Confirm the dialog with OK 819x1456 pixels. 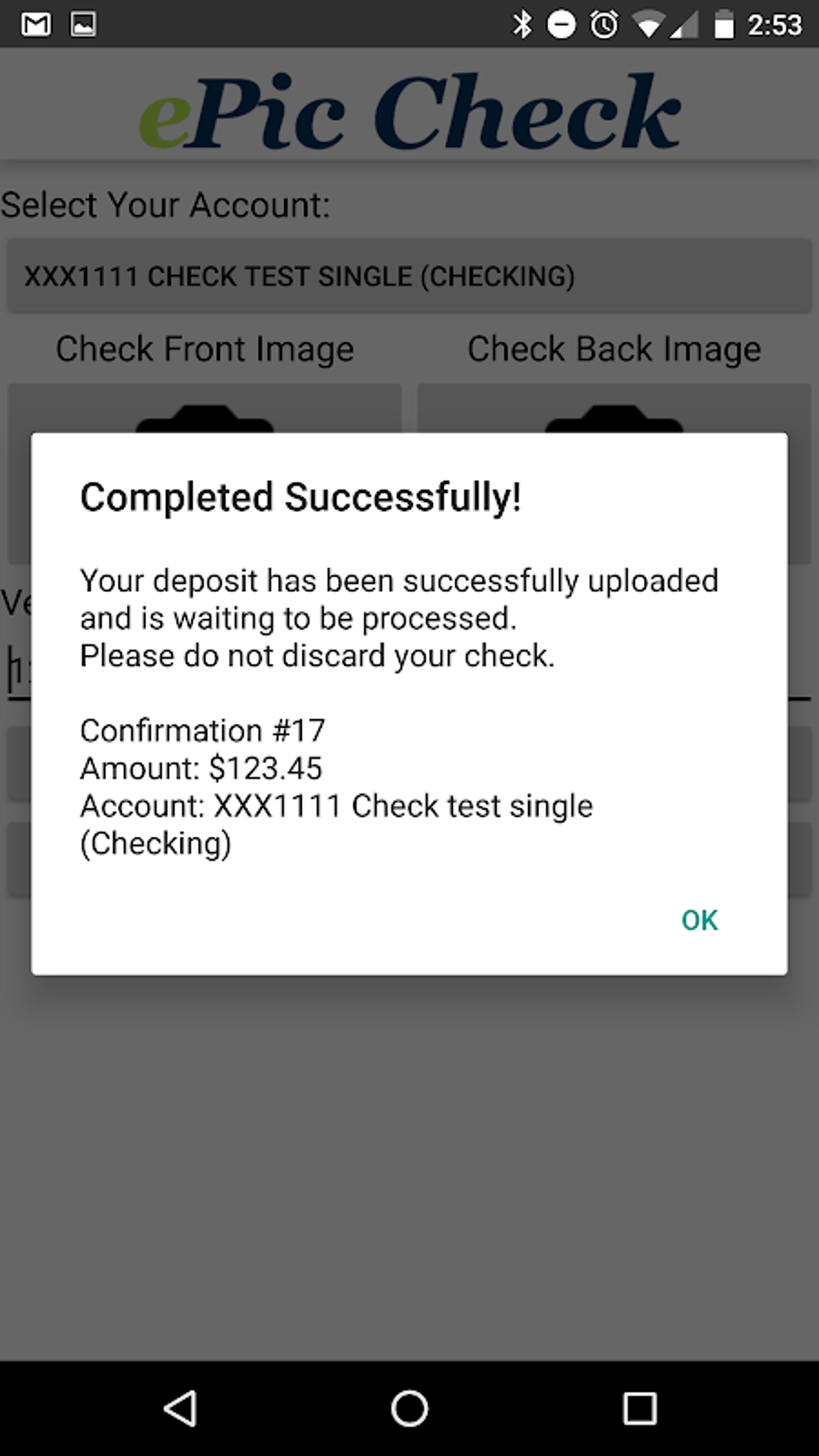[699, 920]
